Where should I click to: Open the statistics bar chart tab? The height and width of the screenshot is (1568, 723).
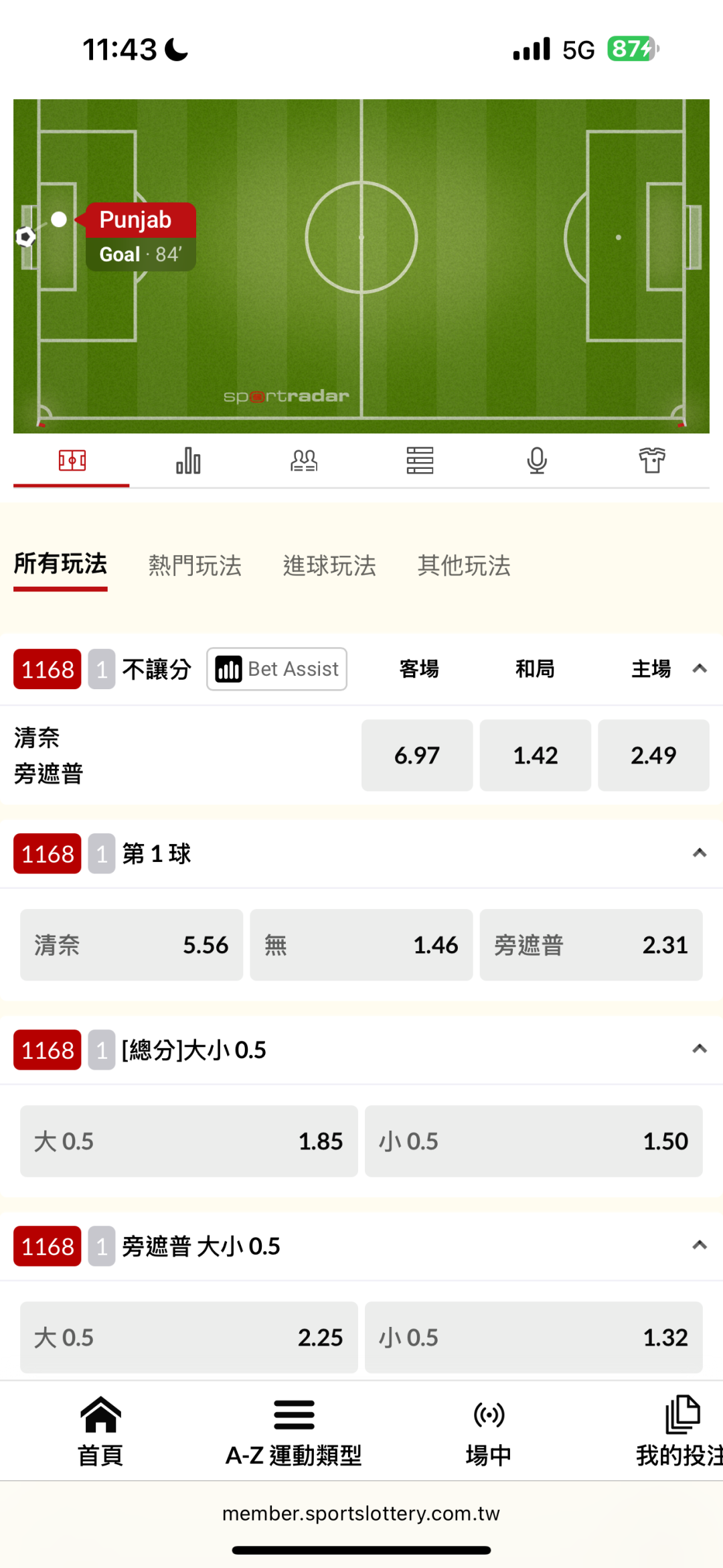click(x=188, y=461)
